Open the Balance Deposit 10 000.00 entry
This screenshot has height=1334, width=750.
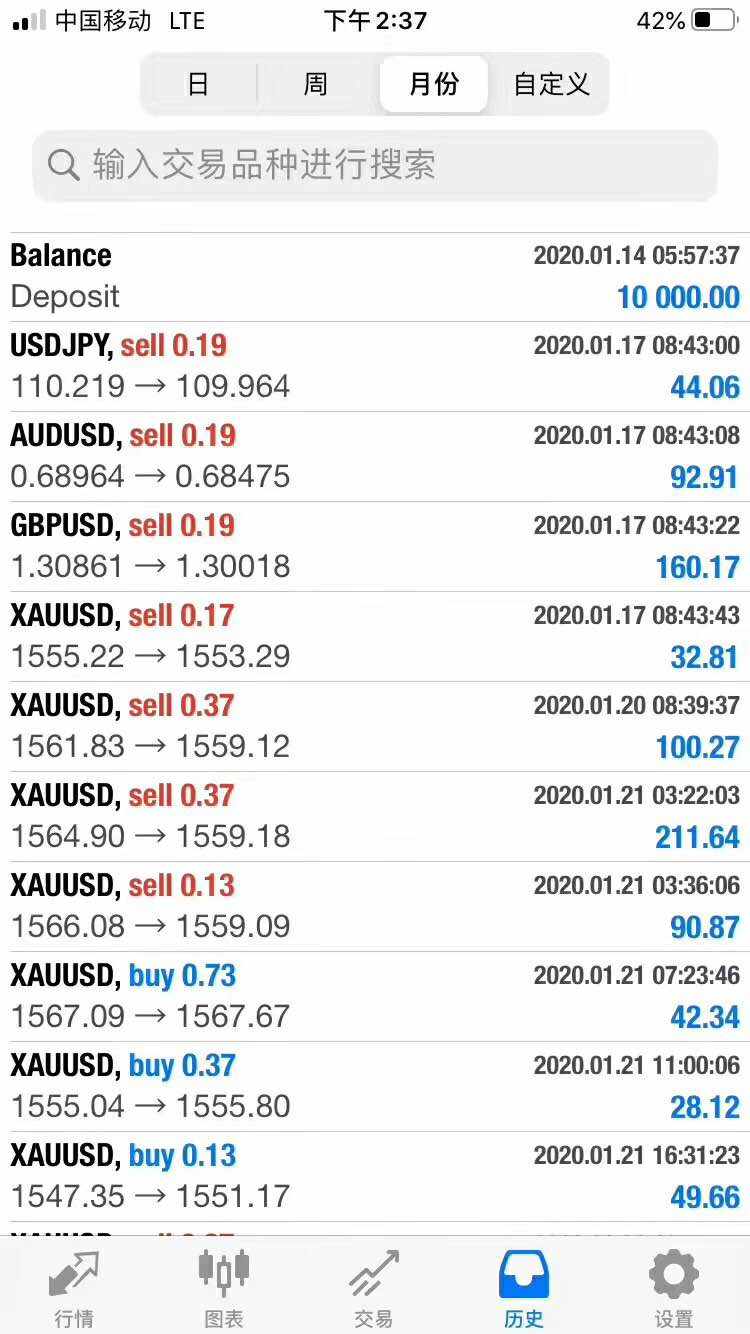point(375,276)
